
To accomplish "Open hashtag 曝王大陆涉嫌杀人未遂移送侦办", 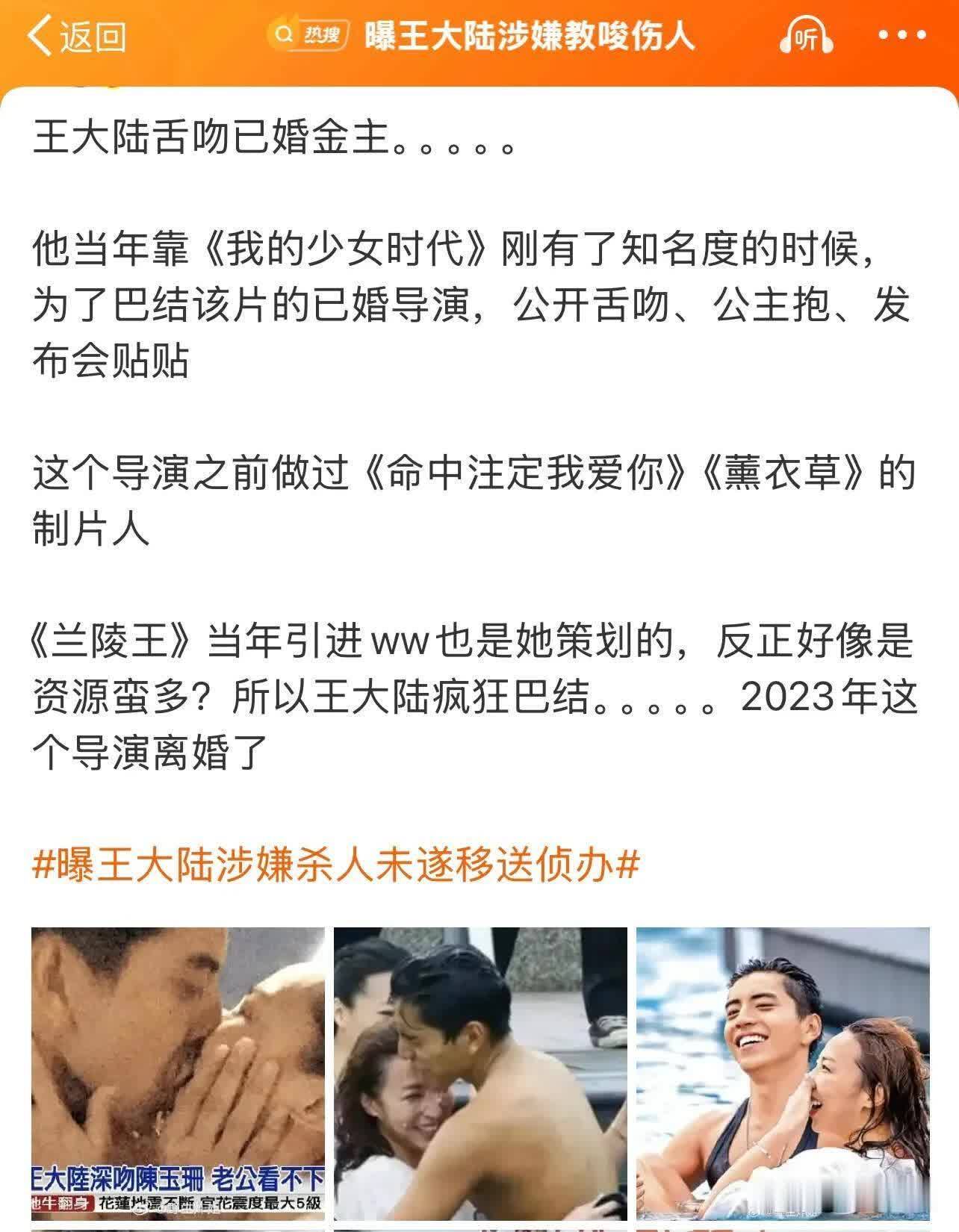I will click(x=335, y=865).
